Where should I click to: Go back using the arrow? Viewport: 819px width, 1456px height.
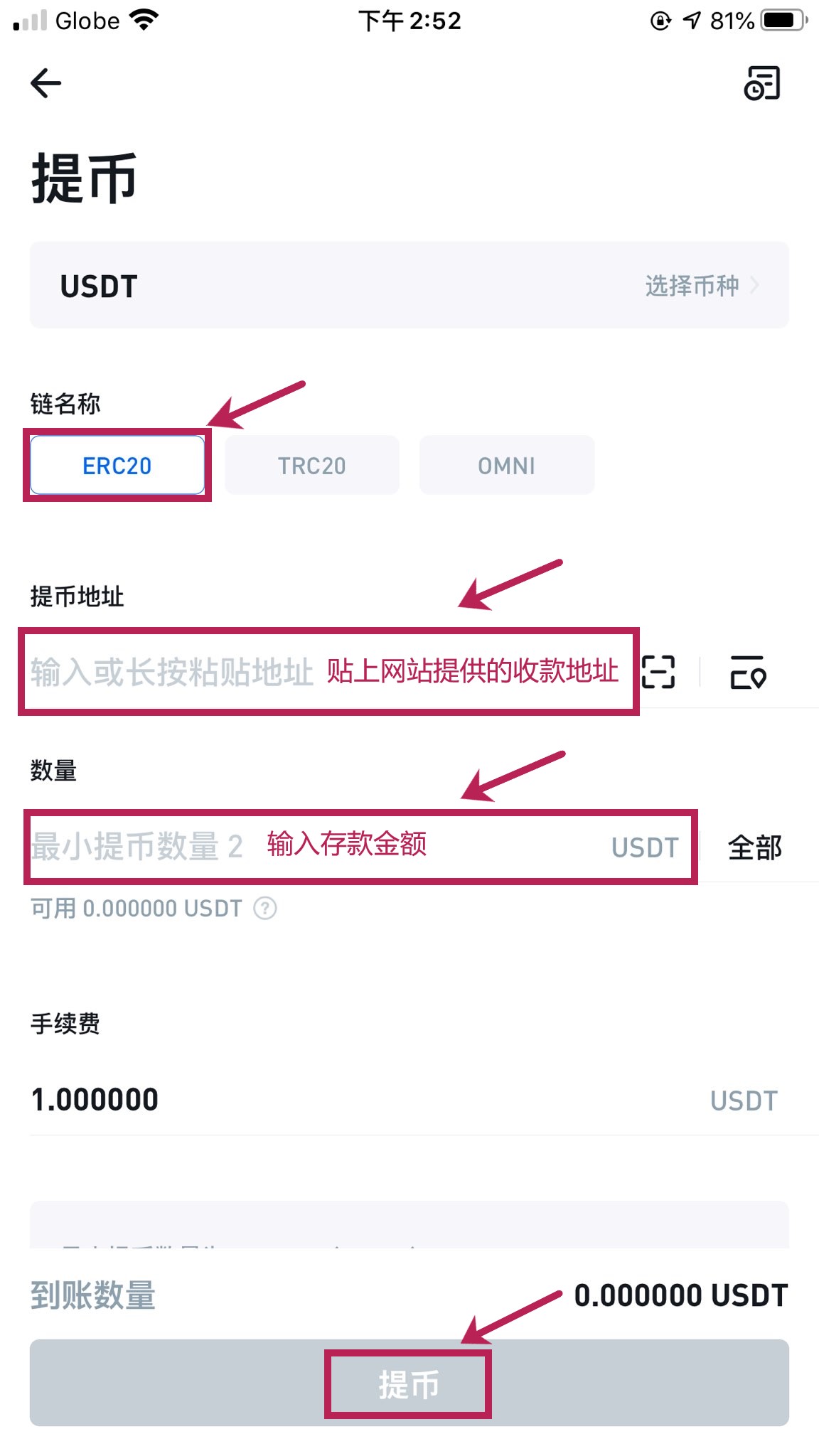click(x=46, y=83)
